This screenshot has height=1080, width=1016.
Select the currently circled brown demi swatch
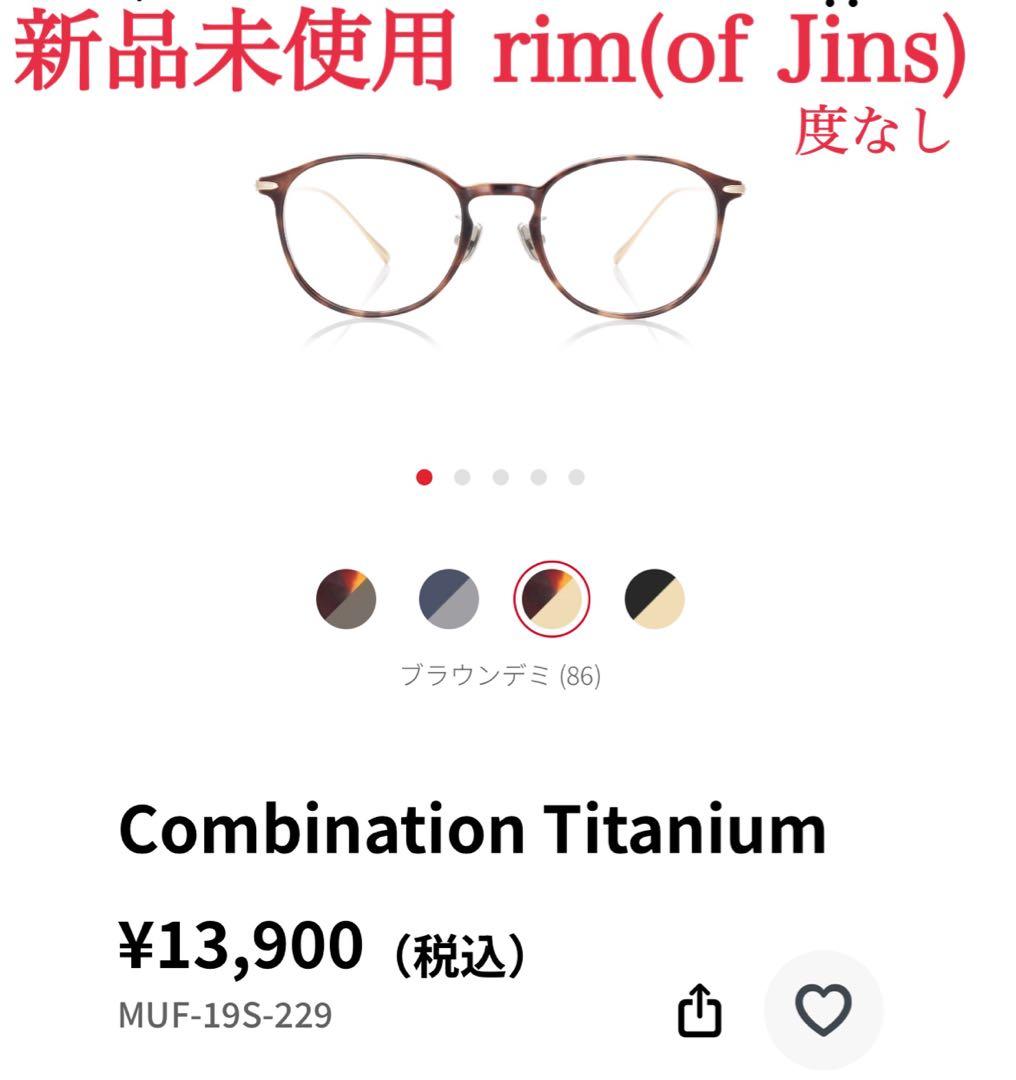pos(550,598)
